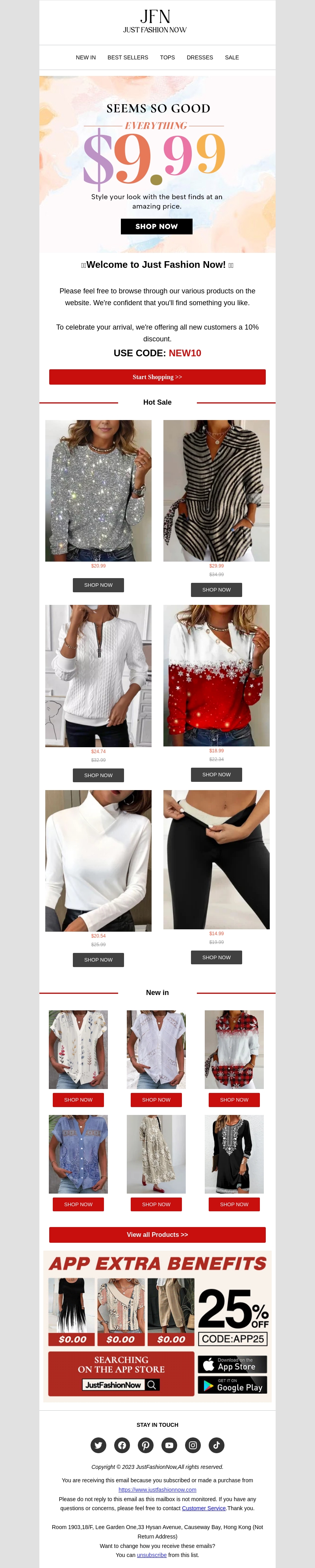Go to BEST SELLERS section

click(127, 57)
